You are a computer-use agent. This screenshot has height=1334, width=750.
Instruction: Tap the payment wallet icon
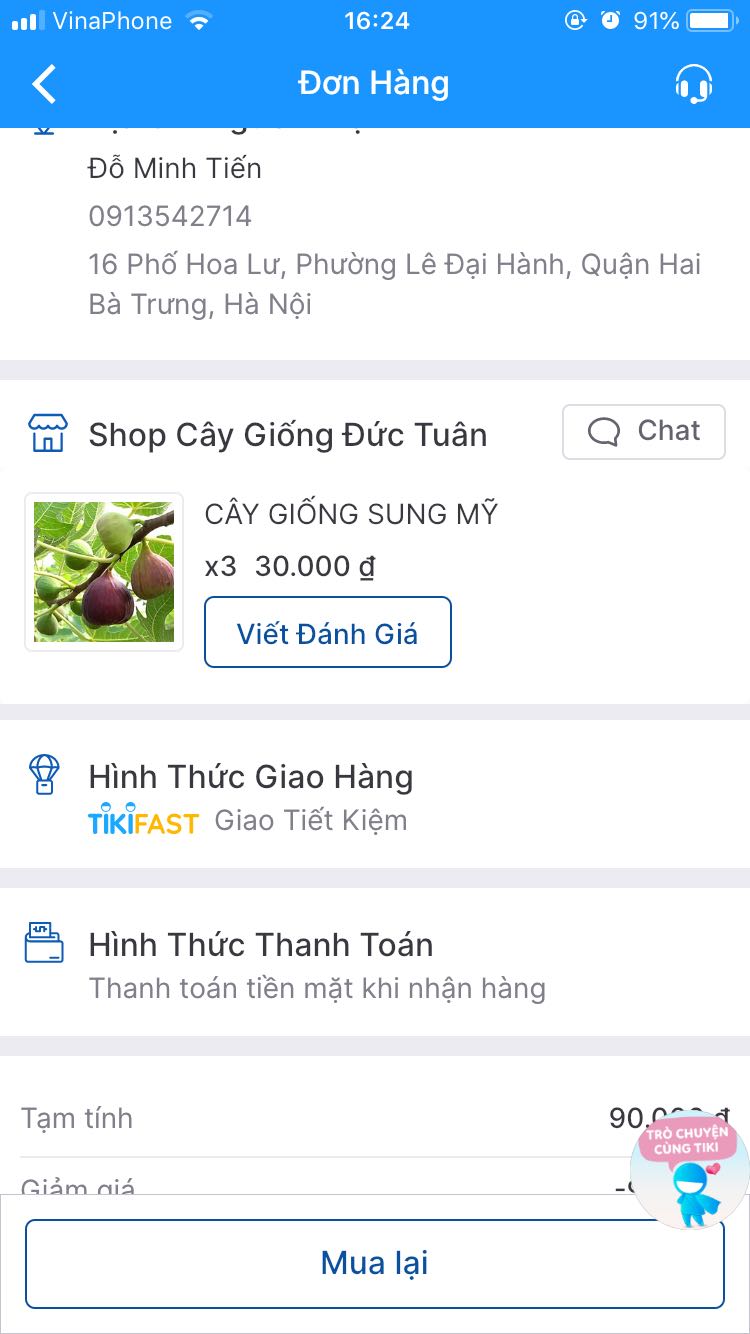coord(44,942)
